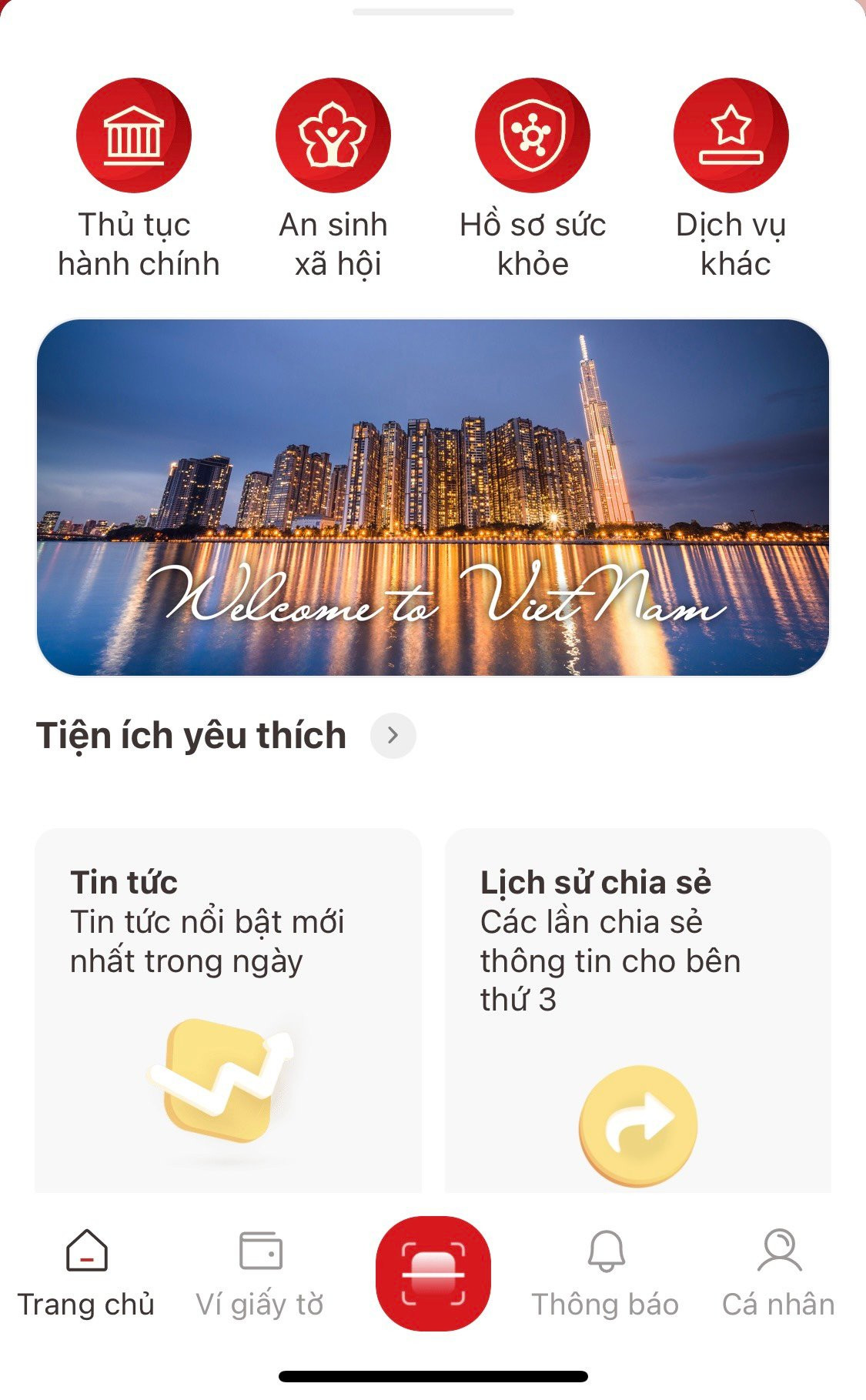866x1400 pixels.
Task: Open the Tin tức card
Action: pos(228,1008)
